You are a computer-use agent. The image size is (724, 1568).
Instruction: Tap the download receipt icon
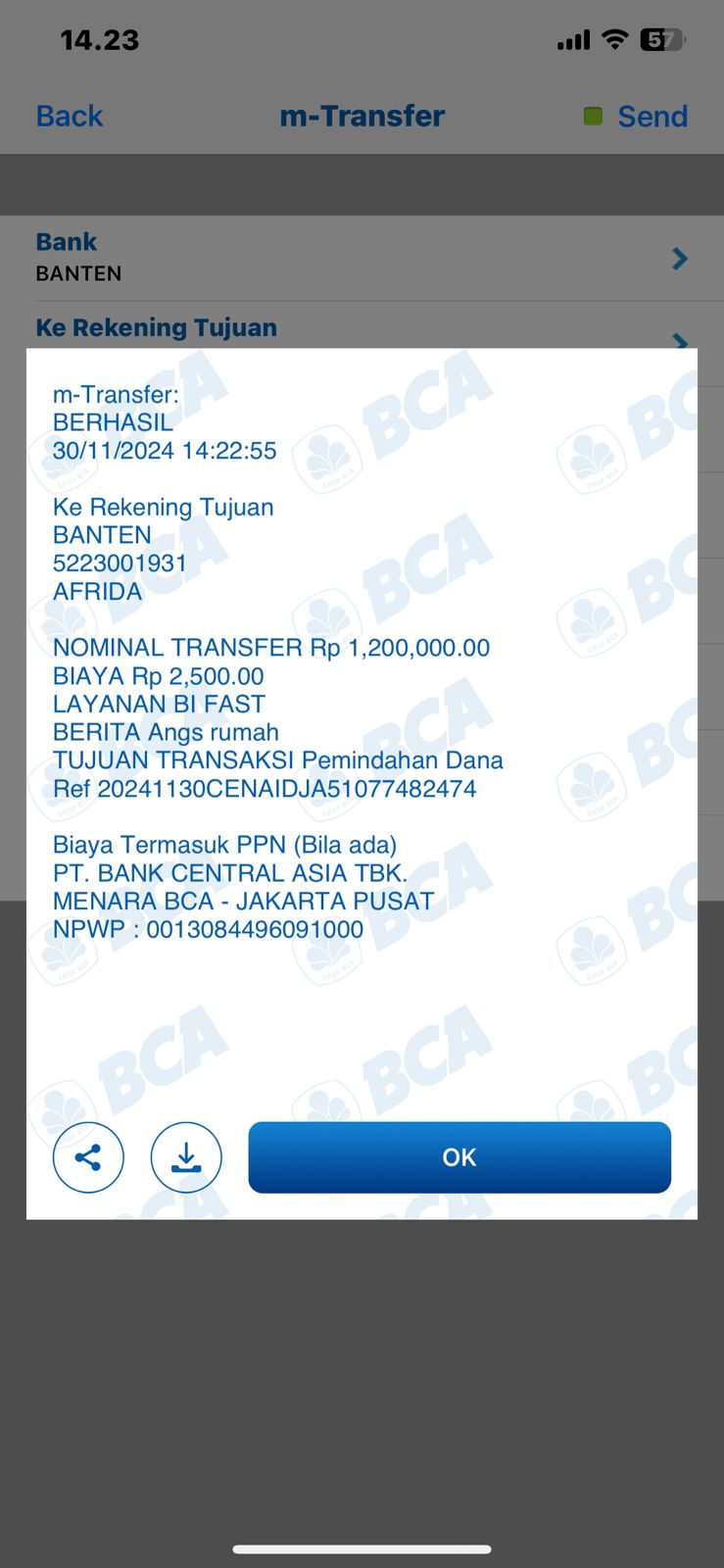[186, 1157]
